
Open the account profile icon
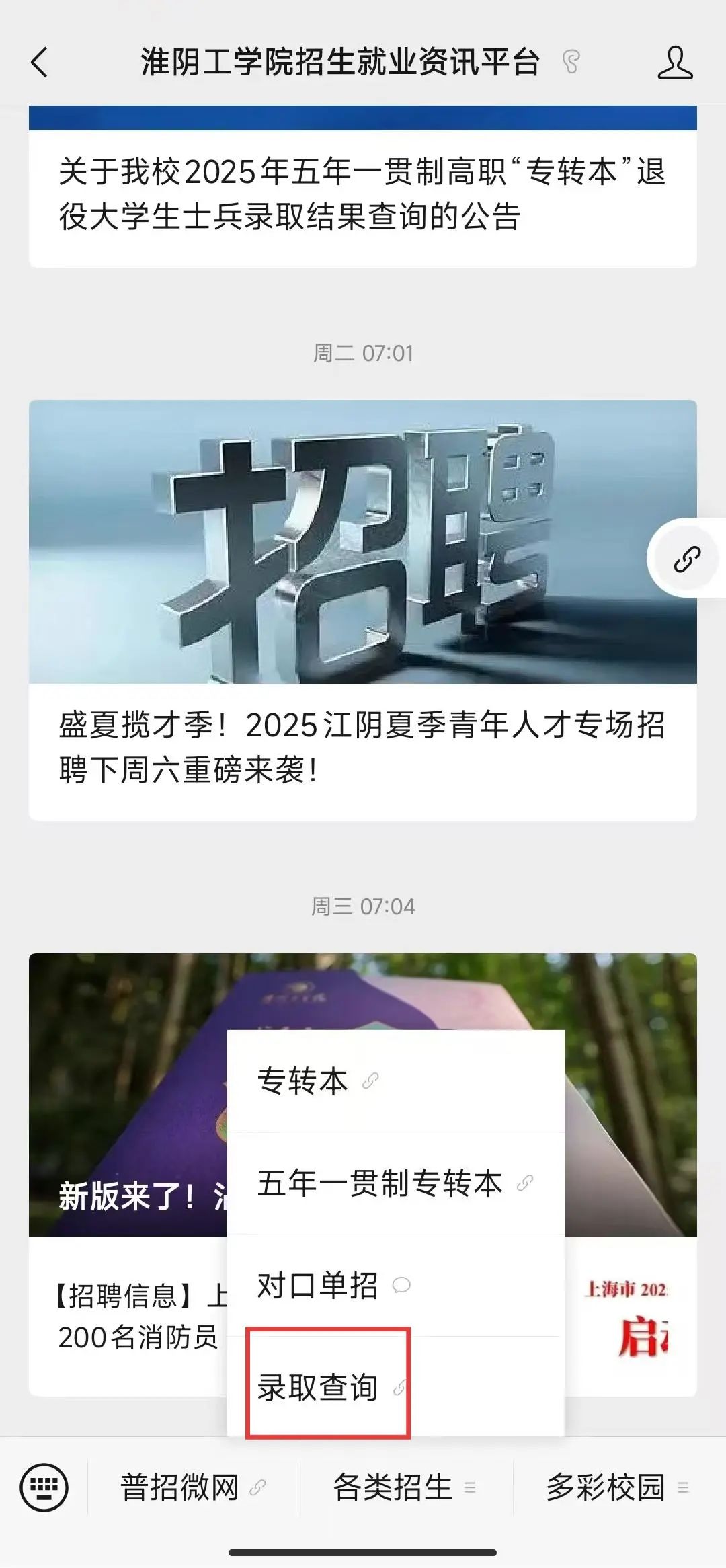[674, 63]
